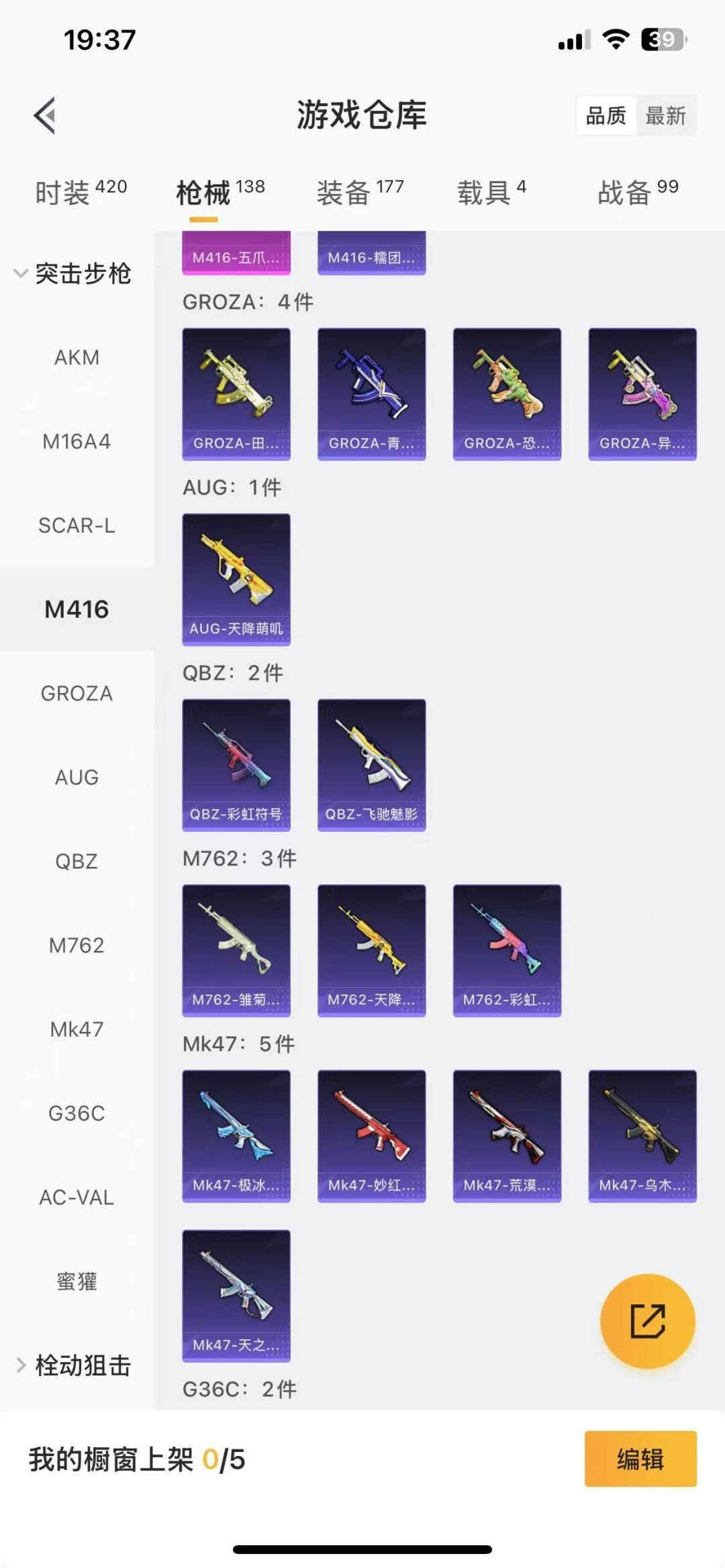Sort by 最新
This screenshot has width=725, height=1568.
[665, 116]
